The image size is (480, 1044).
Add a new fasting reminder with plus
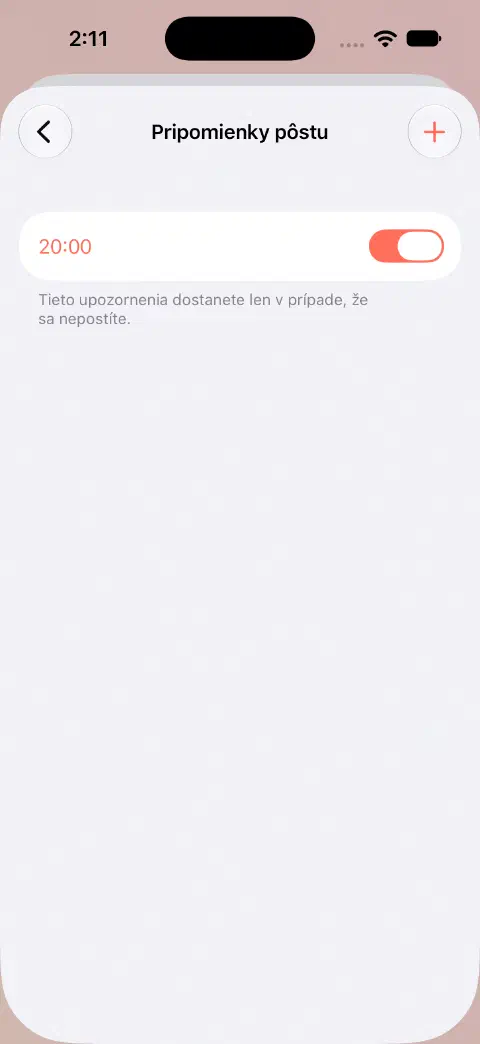coord(434,132)
